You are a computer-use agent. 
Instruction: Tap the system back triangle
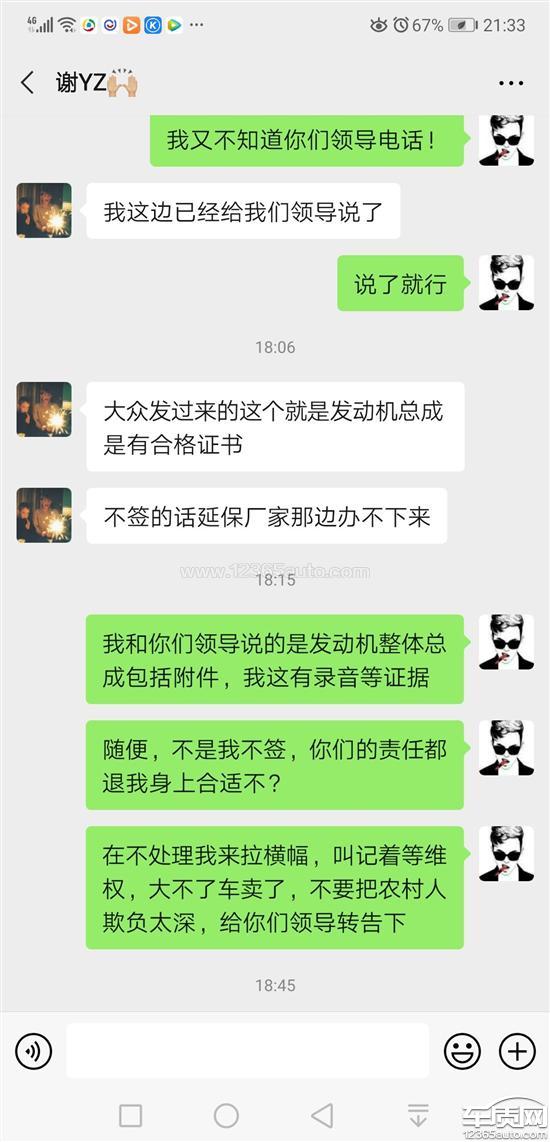click(x=321, y=1115)
